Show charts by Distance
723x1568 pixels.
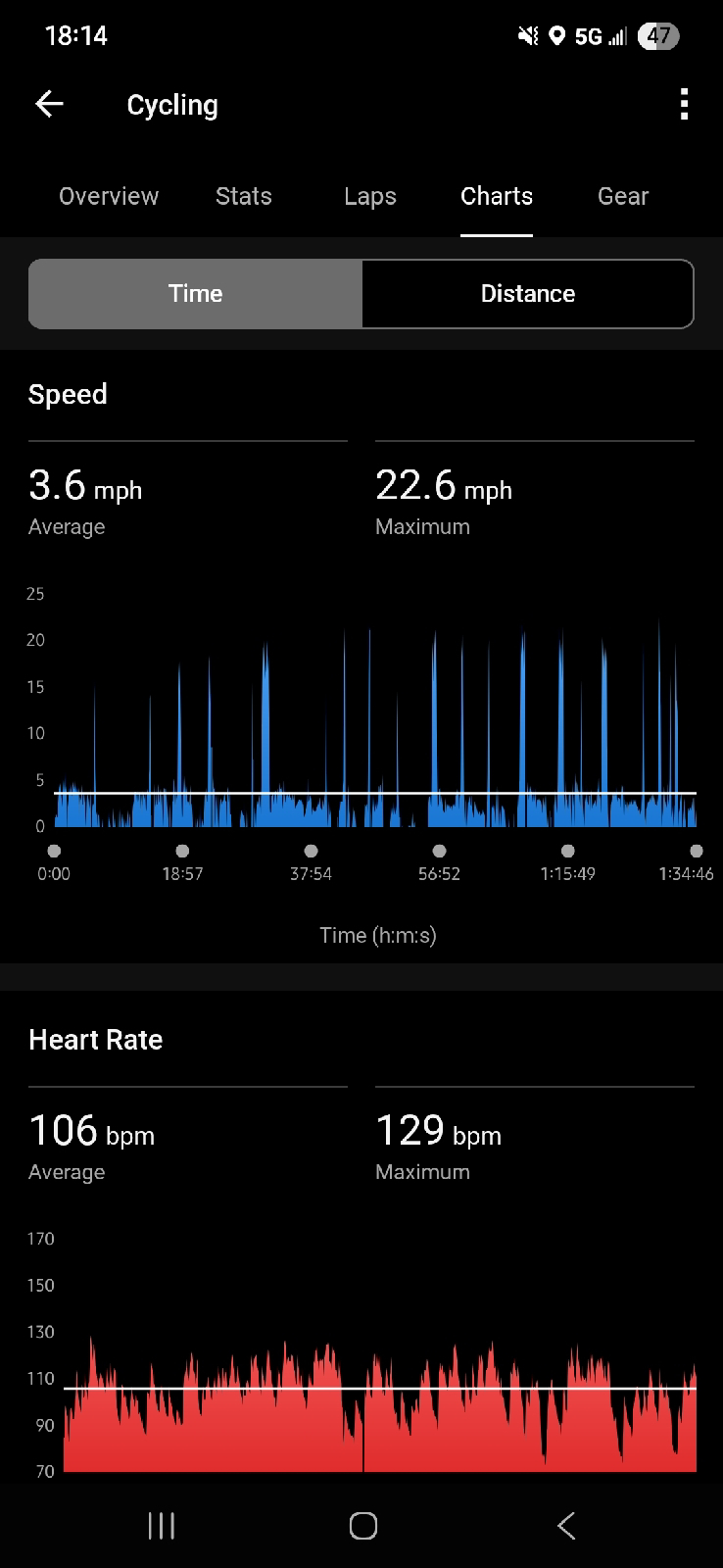527,294
